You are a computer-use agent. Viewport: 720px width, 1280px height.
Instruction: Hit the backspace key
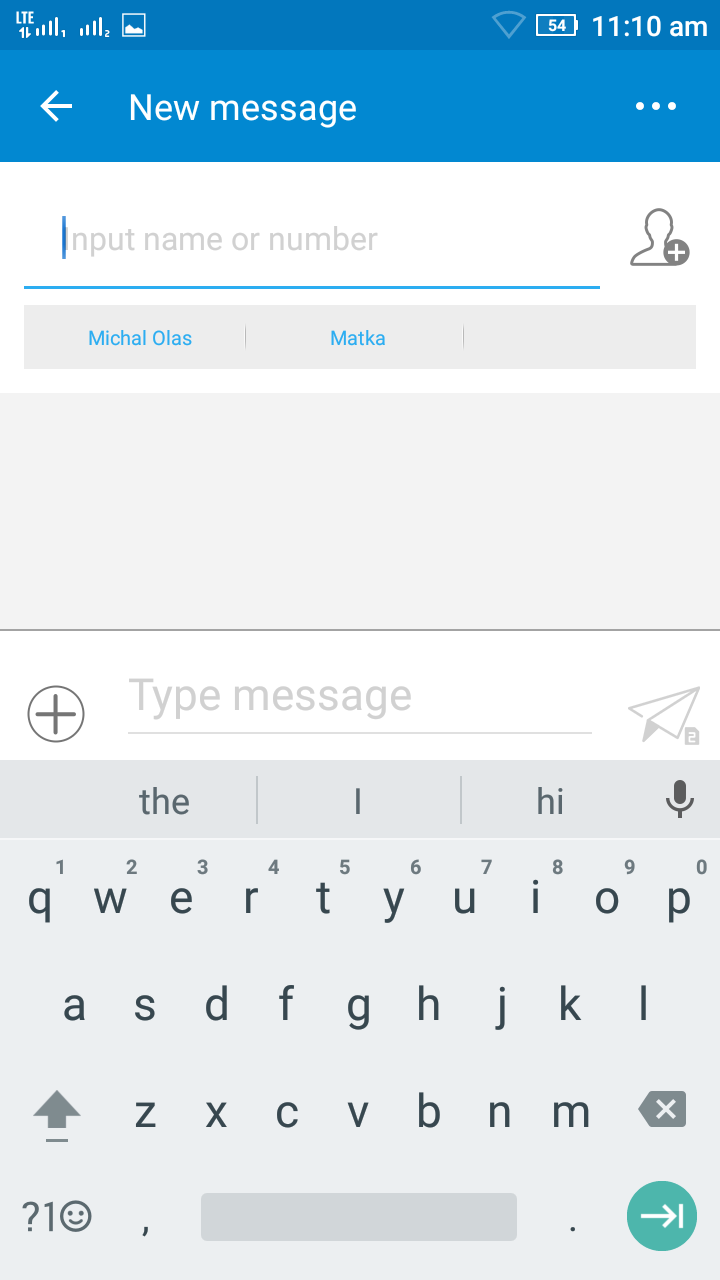point(661,1109)
